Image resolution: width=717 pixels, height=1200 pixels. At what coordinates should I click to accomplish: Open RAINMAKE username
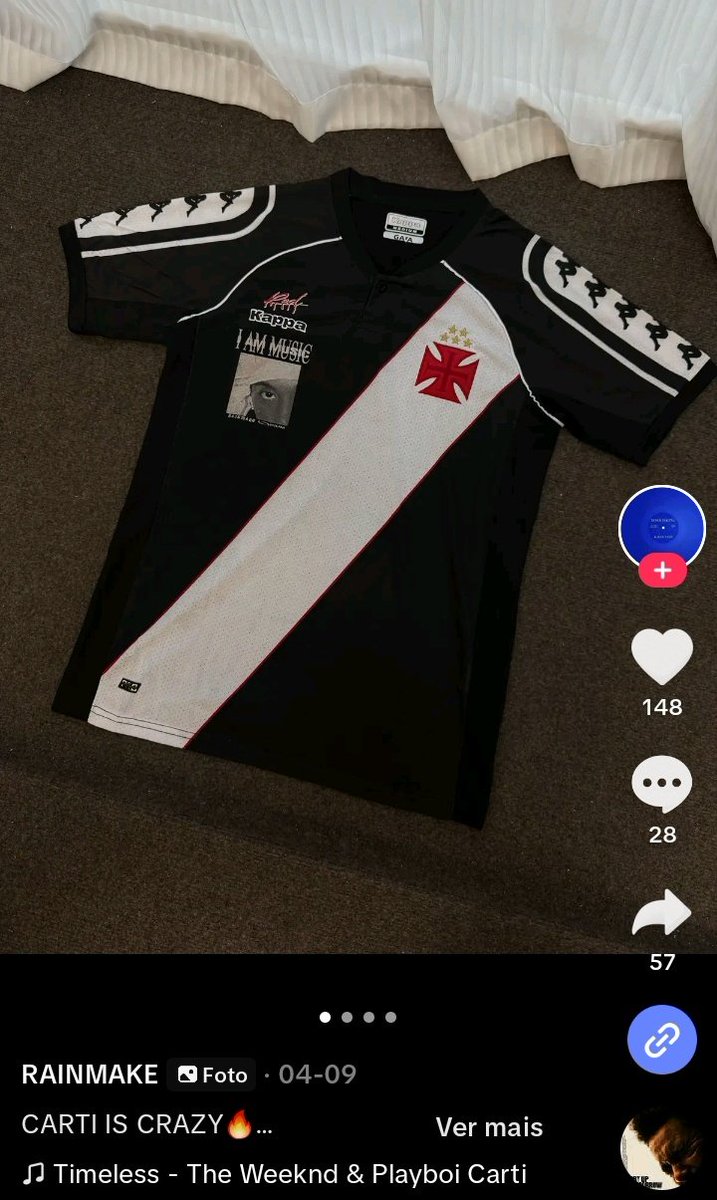pos(90,1075)
